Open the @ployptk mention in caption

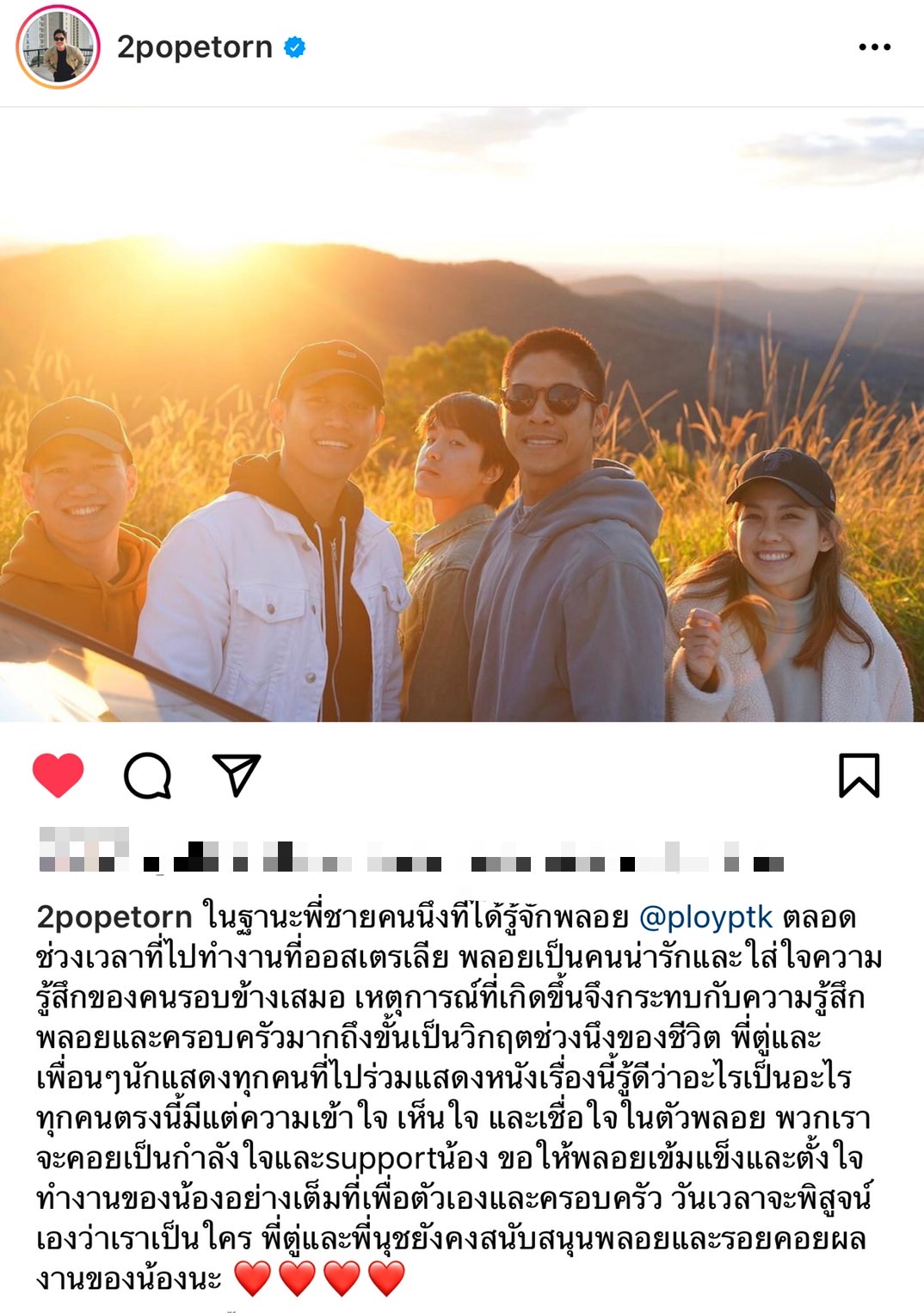point(705,917)
